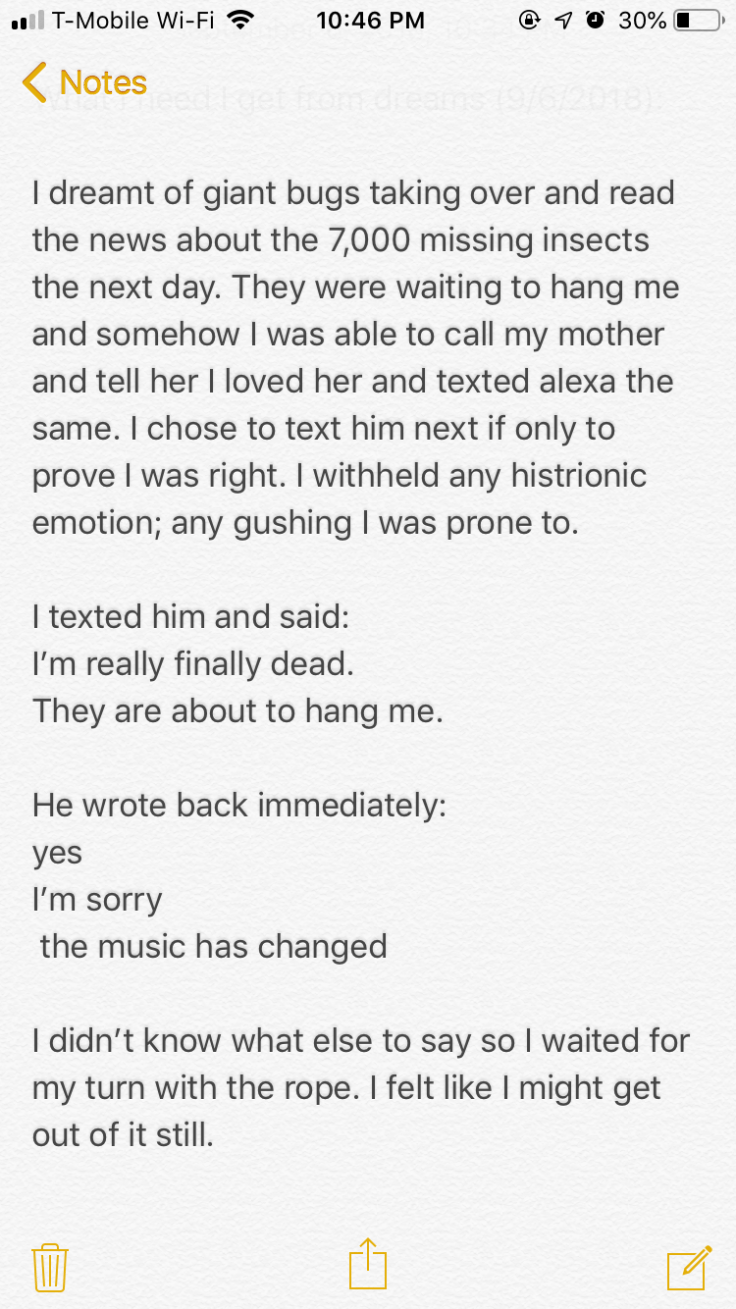Delete this note with the trash icon
The width and height of the screenshot is (736, 1309).
(x=50, y=1266)
